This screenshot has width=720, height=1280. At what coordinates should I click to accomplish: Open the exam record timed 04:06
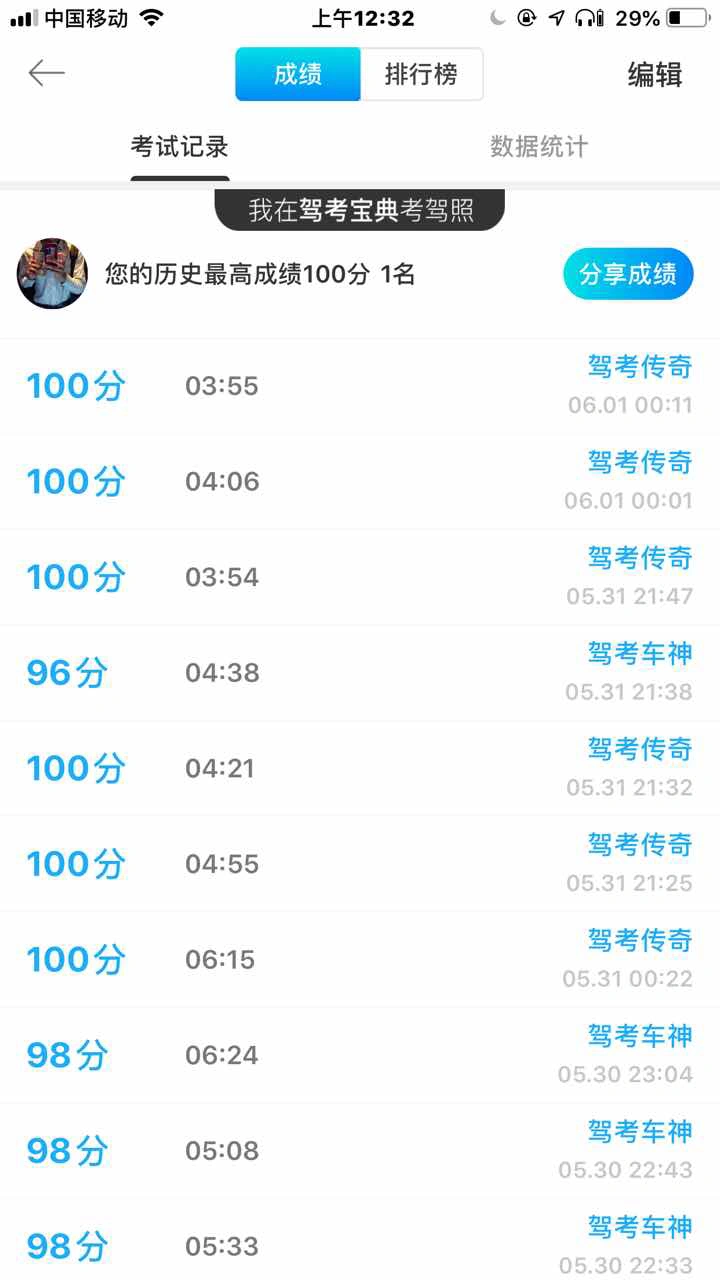(x=360, y=482)
